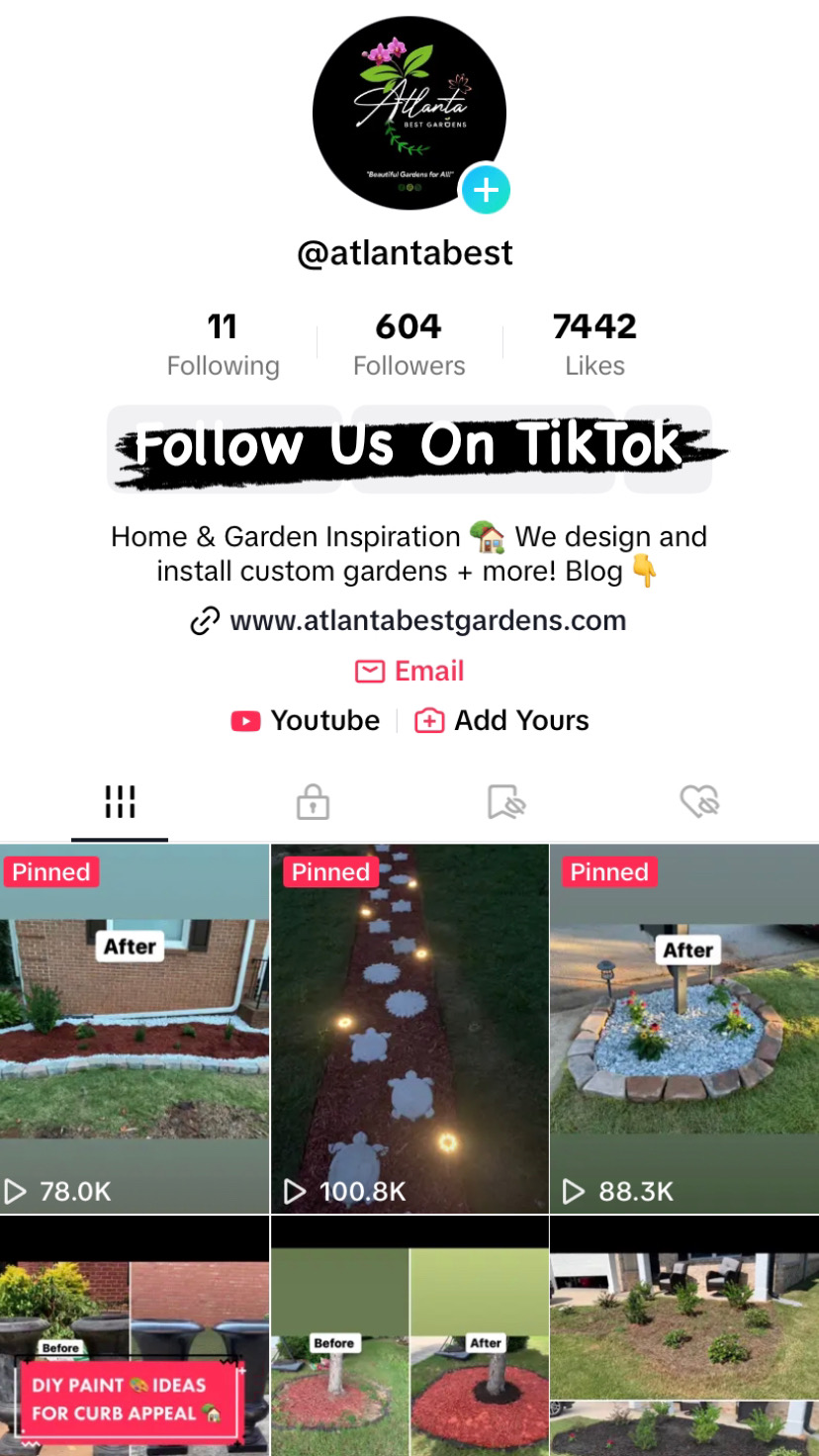Play the pinned turtle pathway video
Image resolution: width=819 pixels, height=1456 pixels.
point(409,1029)
